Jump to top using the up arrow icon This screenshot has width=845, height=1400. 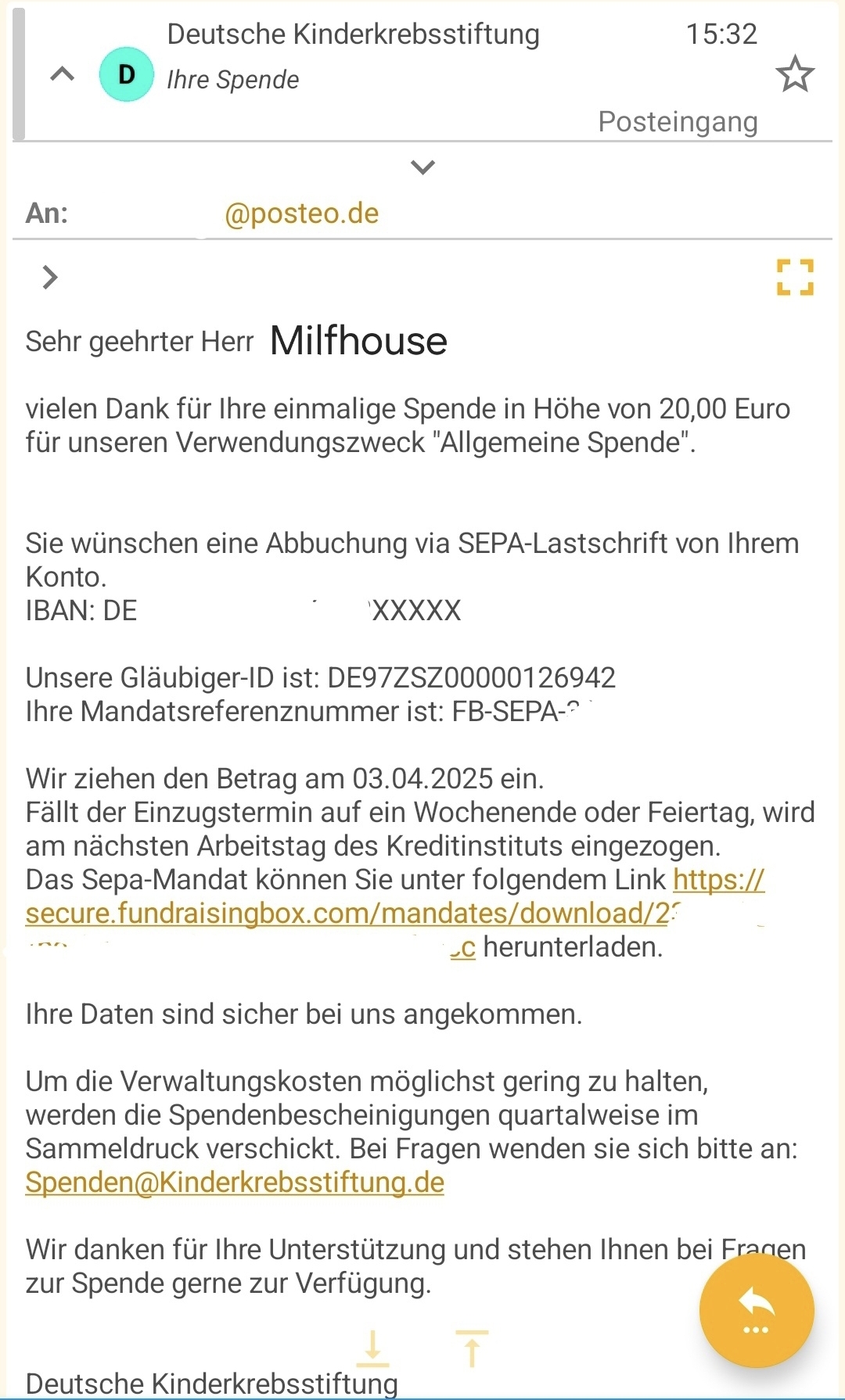tap(472, 1348)
